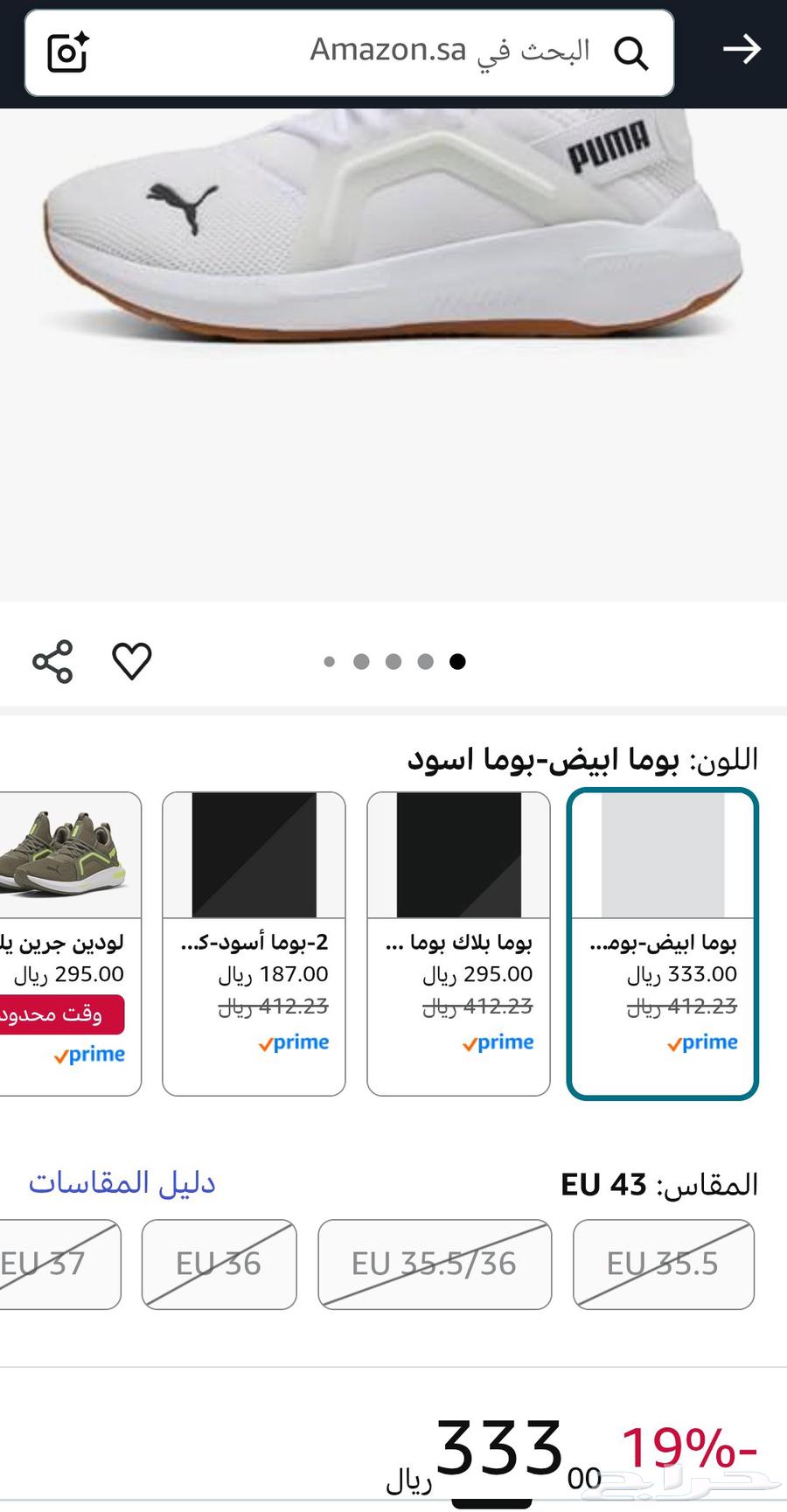Select the white-black color at 333.00 riyal
787x1512 pixels.
[662, 943]
